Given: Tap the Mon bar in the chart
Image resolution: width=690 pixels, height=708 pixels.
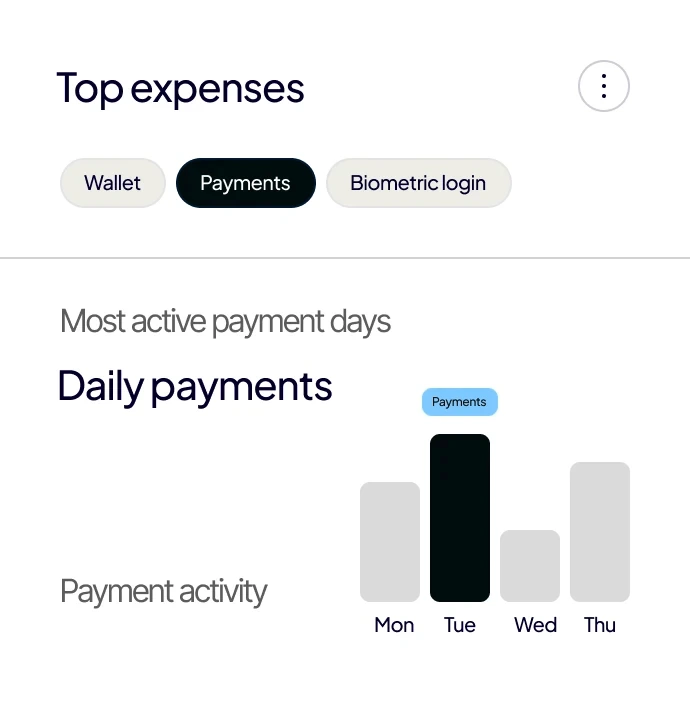Looking at the screenshot, I should coord(390,541).
